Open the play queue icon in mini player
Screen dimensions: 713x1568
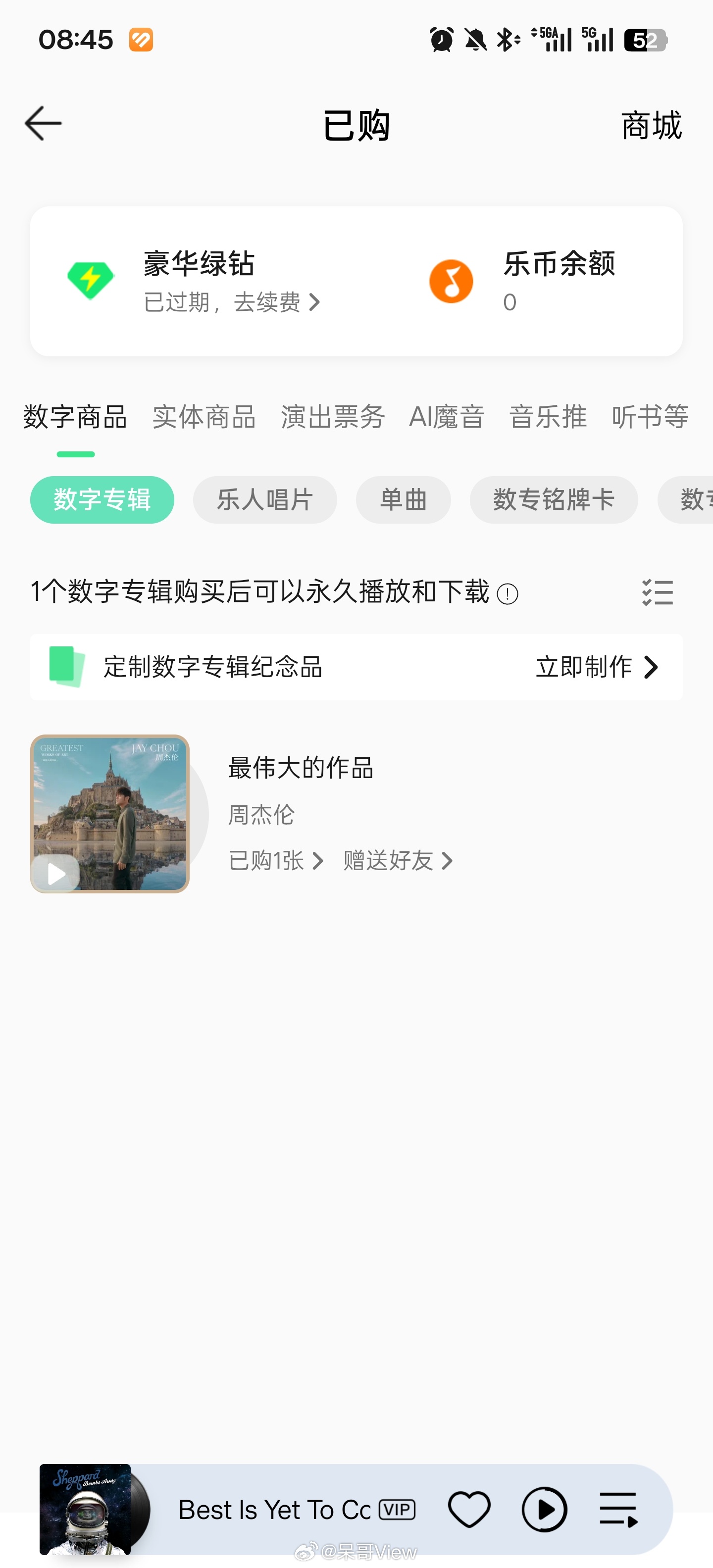618,1509
